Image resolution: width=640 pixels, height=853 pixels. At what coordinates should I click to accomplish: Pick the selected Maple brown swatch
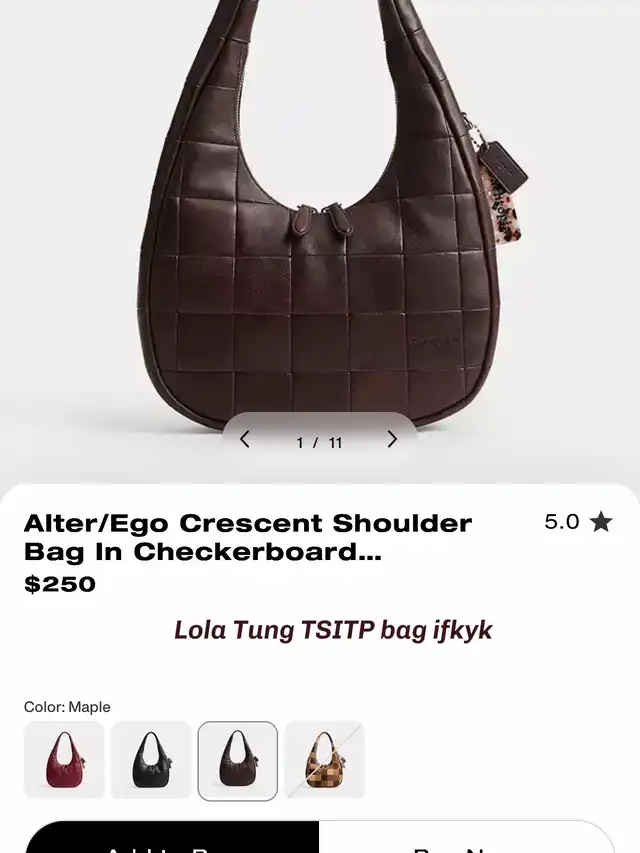pyautogui.click(x=238, y=760)
